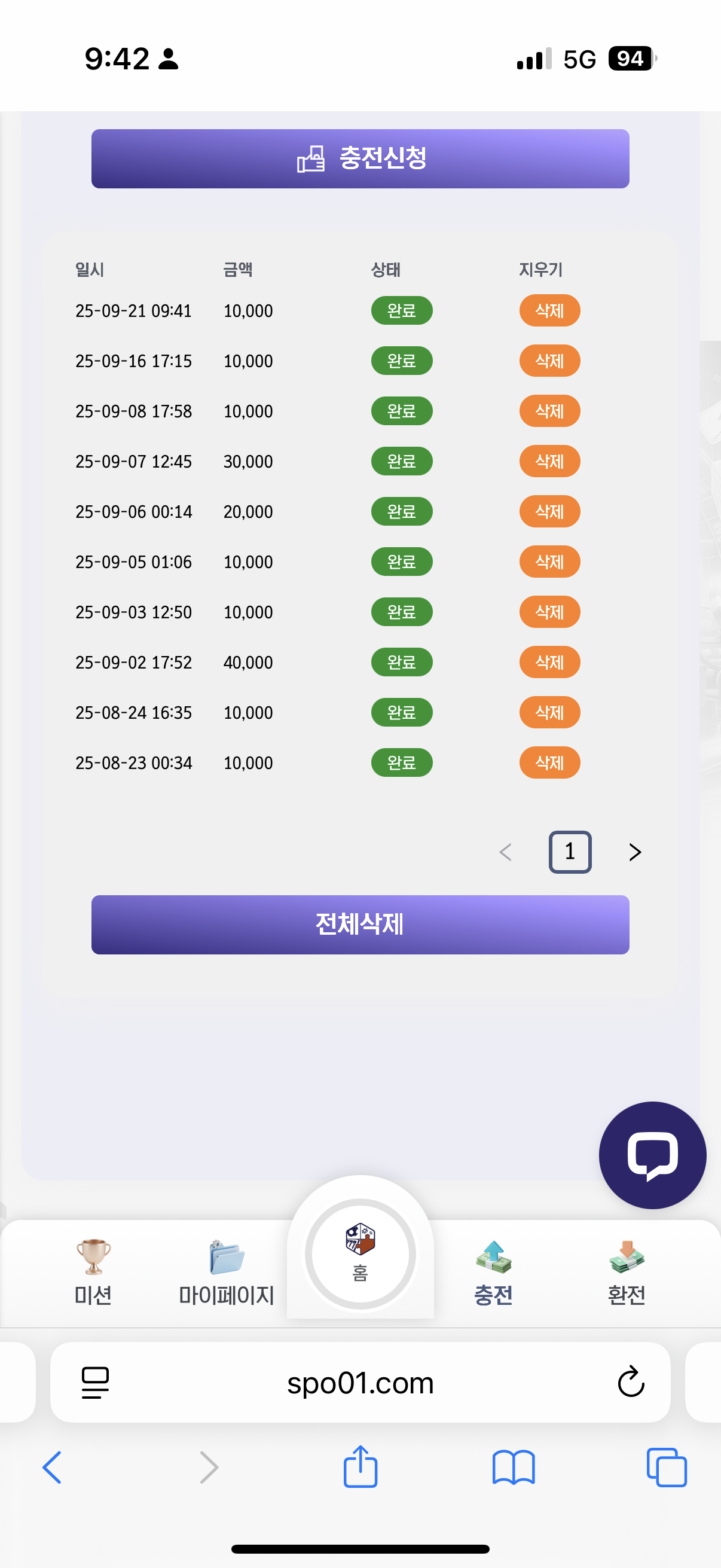Image resolution: width=721 pixels, height=1568 pixels.
Task: Tap the 충전신청 button
Action: (x=360, y=159)
